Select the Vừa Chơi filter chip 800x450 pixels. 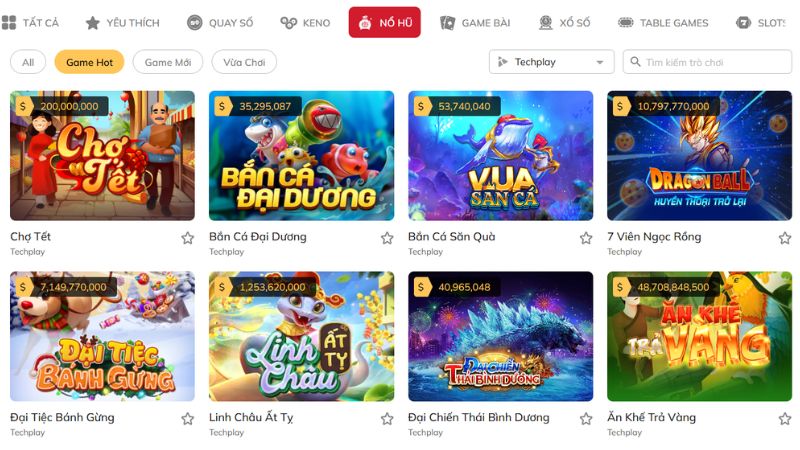(244, 62)
